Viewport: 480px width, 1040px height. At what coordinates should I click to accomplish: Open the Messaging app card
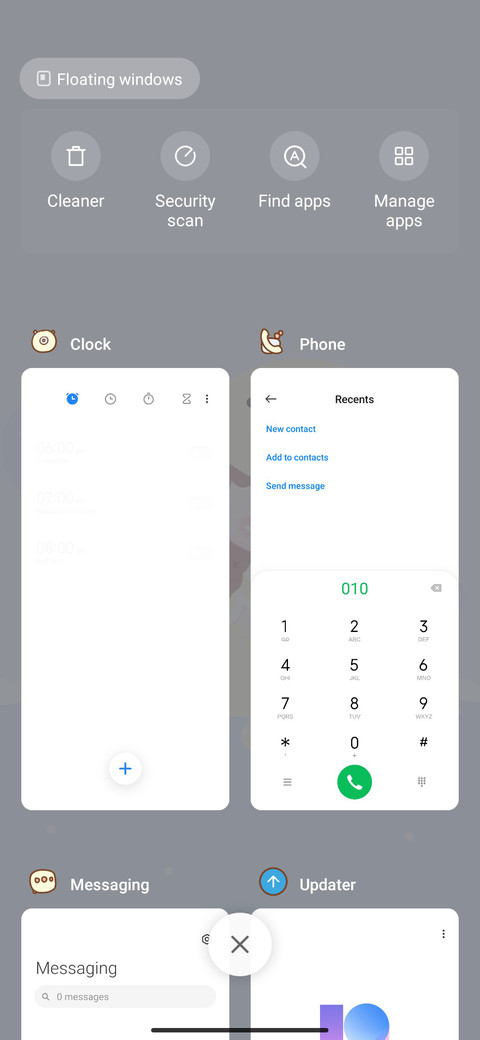coord(125,974)
